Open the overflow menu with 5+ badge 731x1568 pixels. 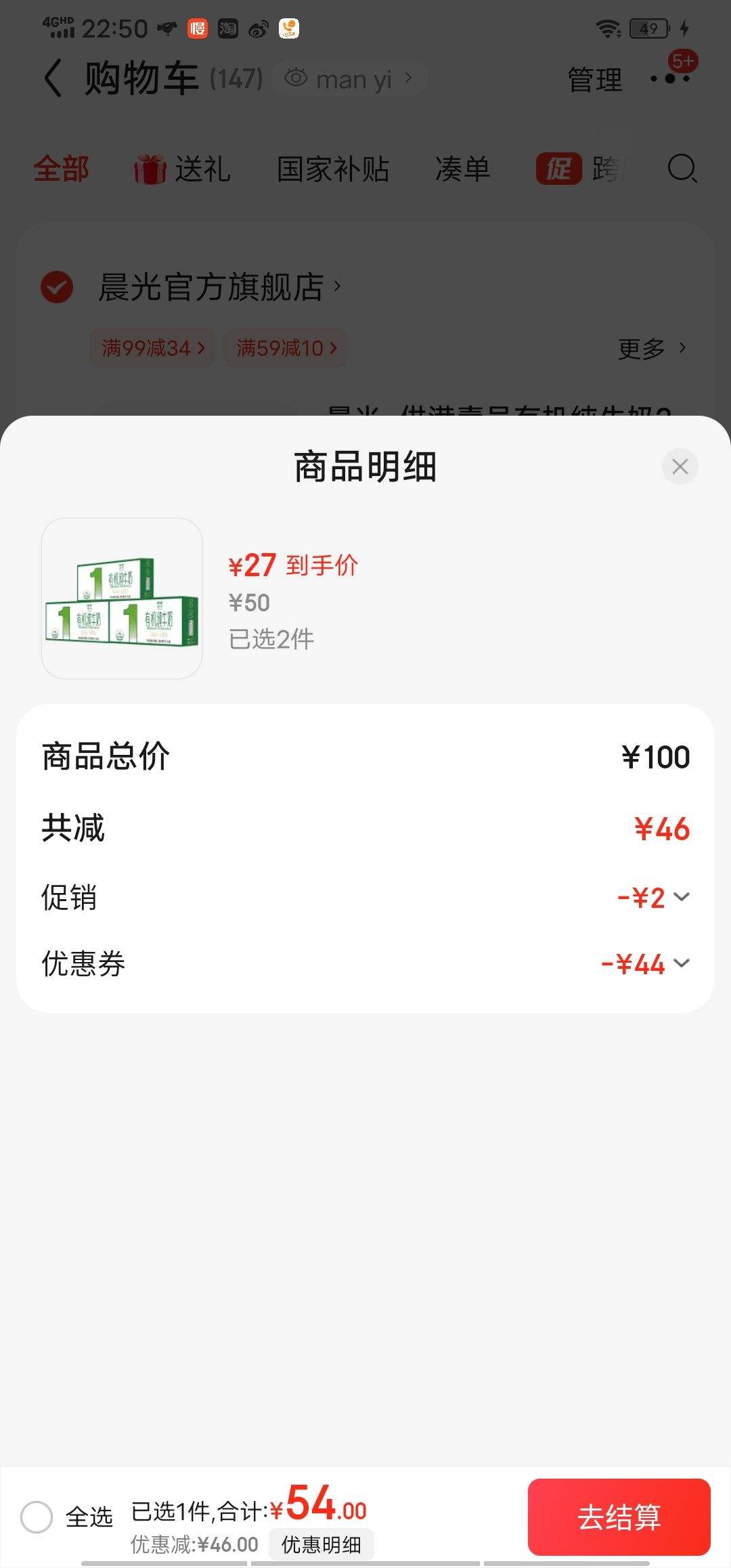coord(671,77)
